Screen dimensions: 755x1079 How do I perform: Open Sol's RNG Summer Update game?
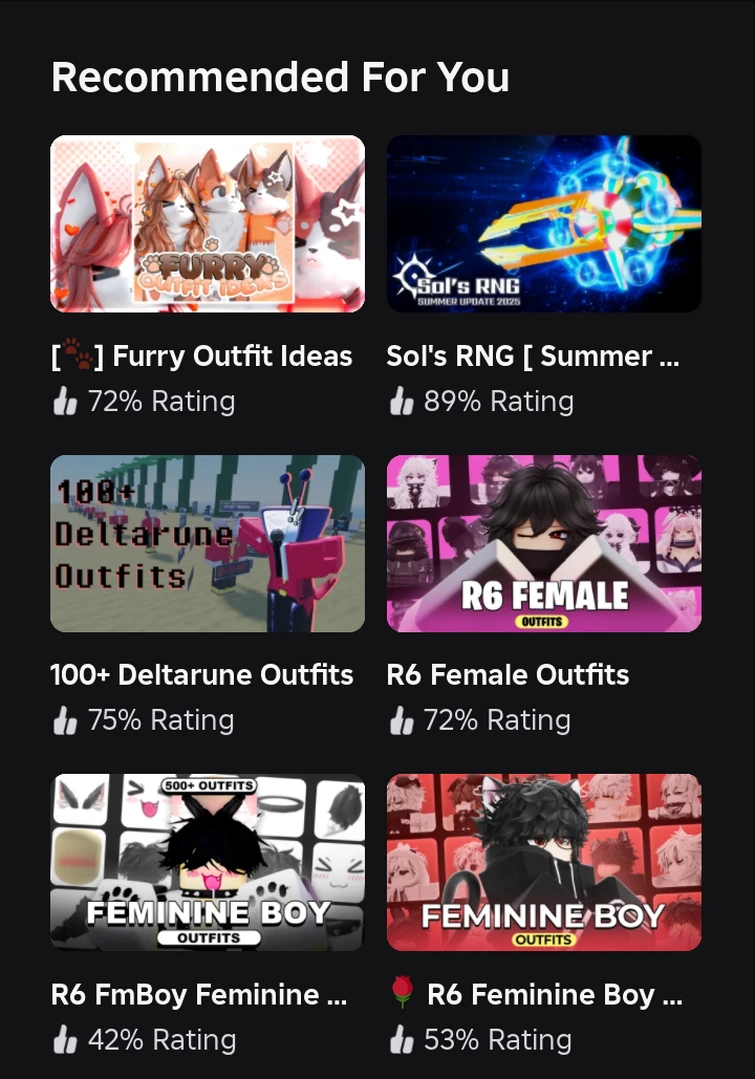(543, 224)
